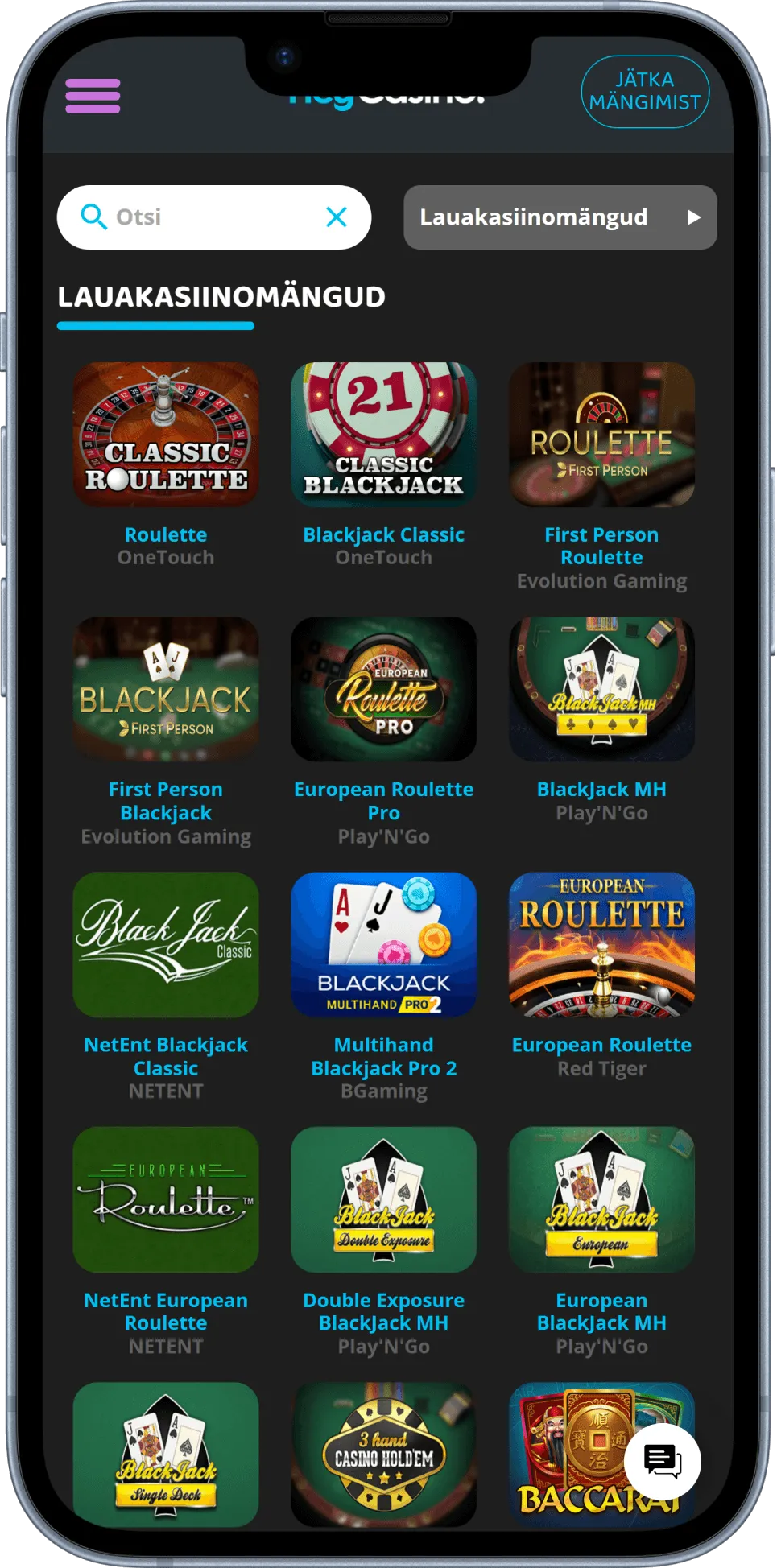Select European Roulette Pro
Screen dimensions: 777x1568
(x=383, y=689)
